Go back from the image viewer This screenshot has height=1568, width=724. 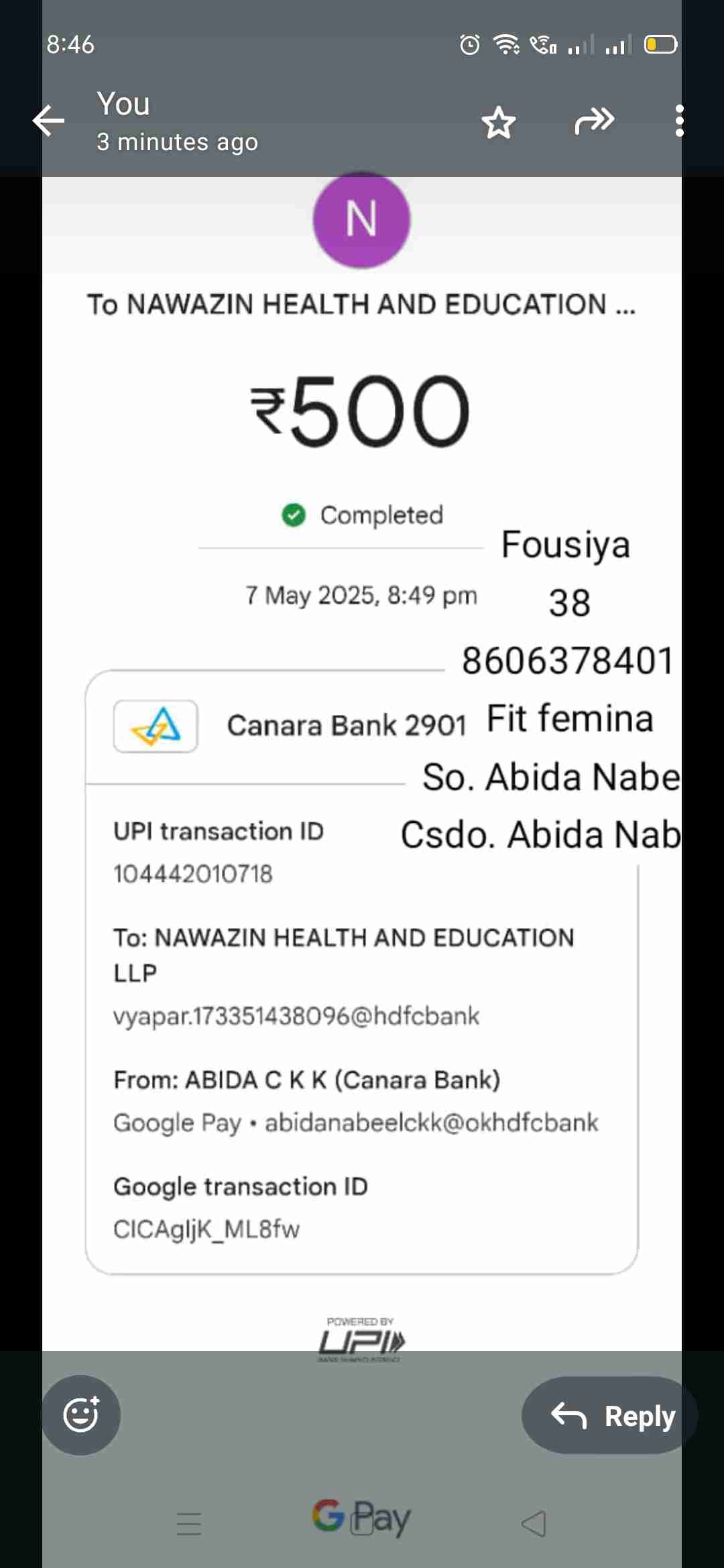(x=49, y=121)
